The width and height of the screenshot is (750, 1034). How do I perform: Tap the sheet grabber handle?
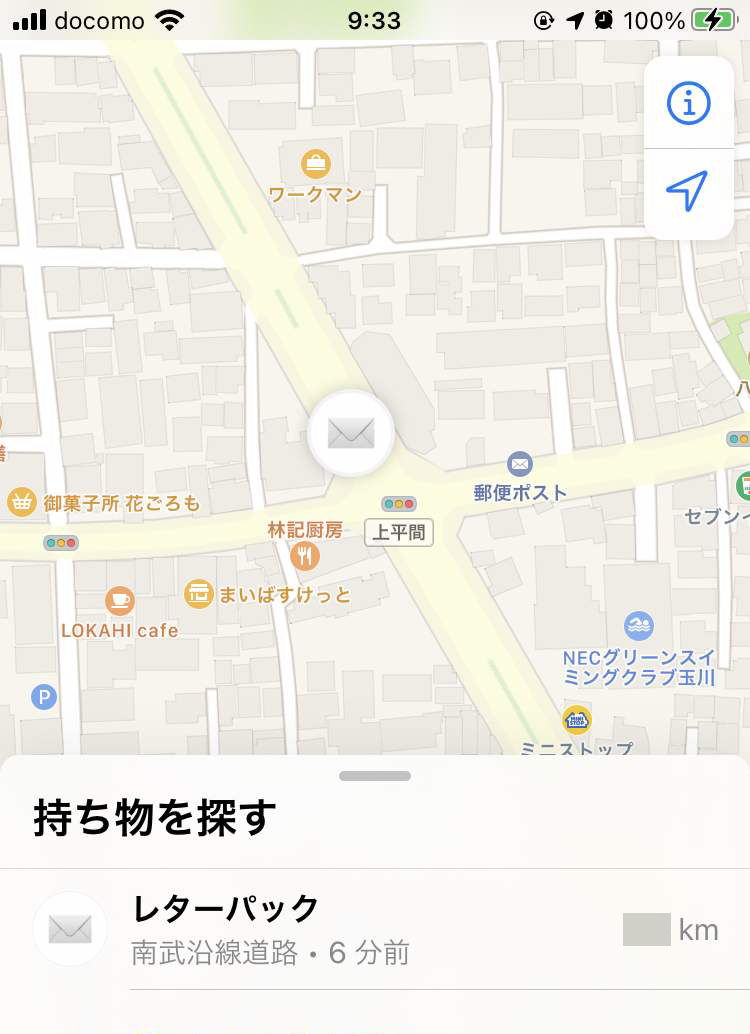(375, 776)
